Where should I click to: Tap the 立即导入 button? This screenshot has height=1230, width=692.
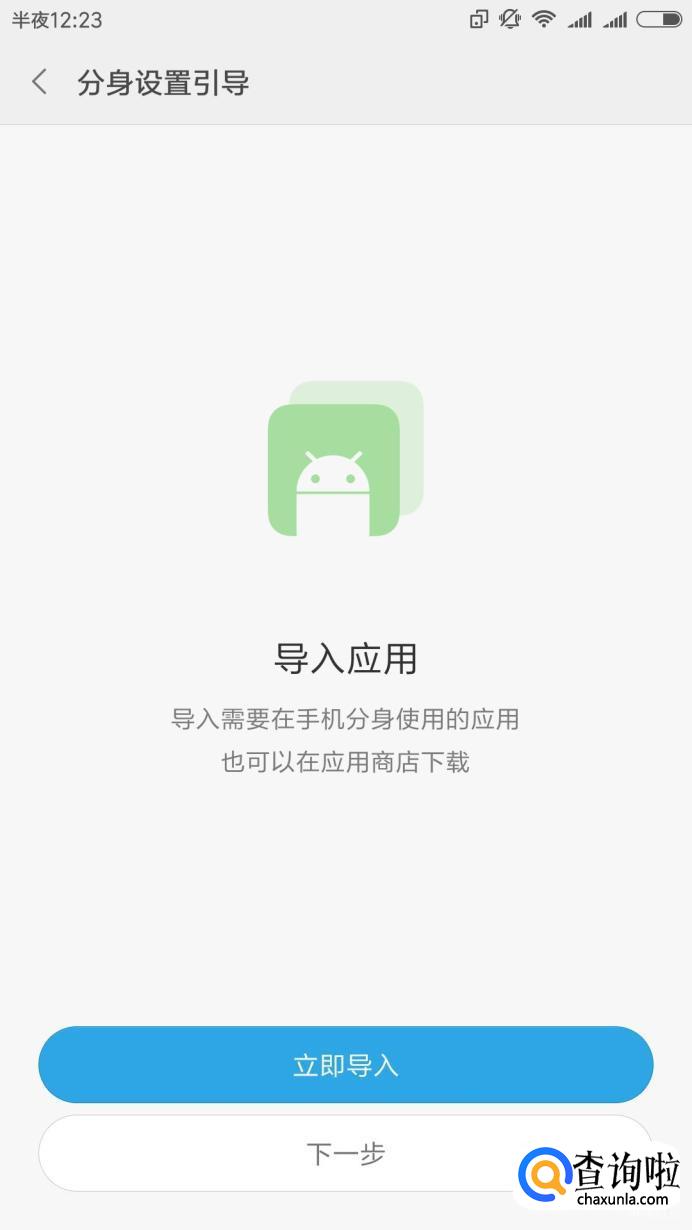pos(346,1065)
